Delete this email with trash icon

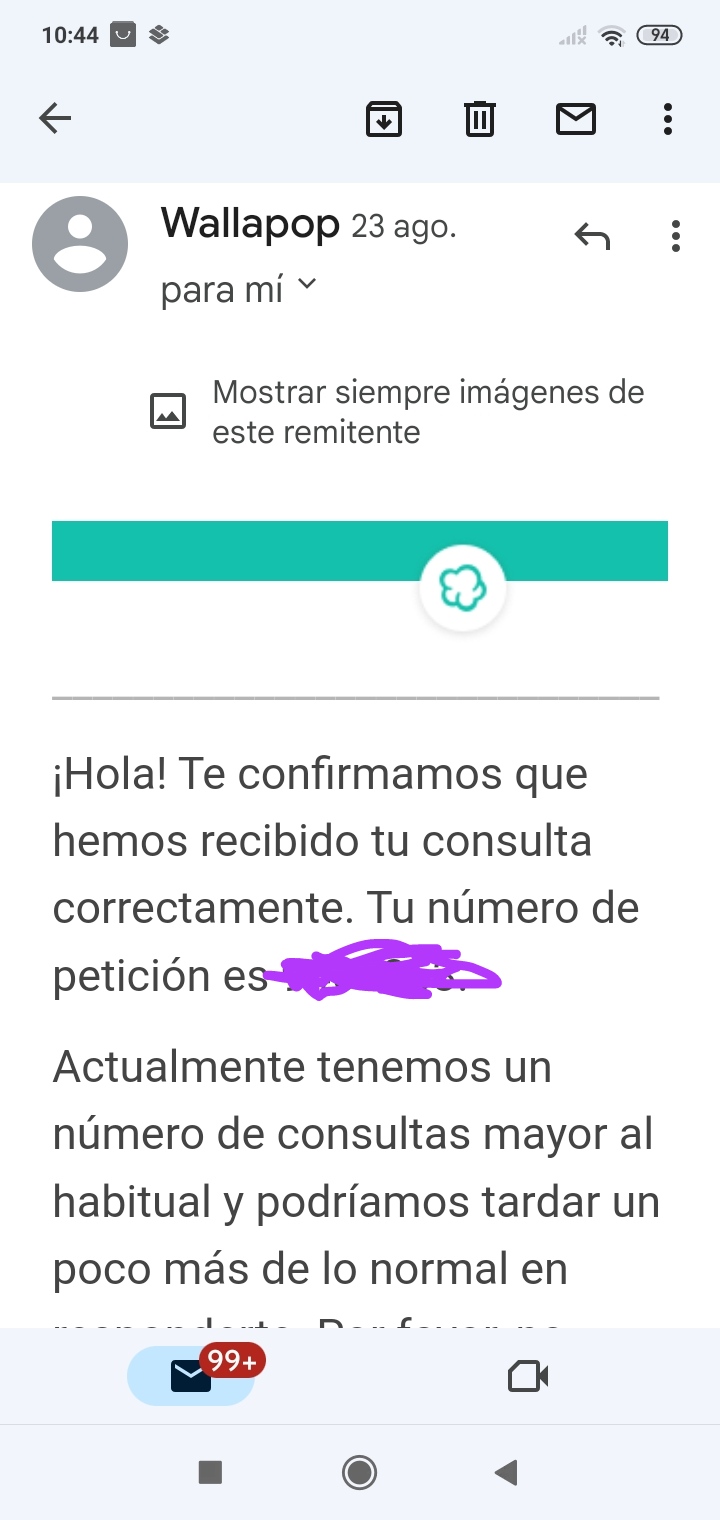480,119
